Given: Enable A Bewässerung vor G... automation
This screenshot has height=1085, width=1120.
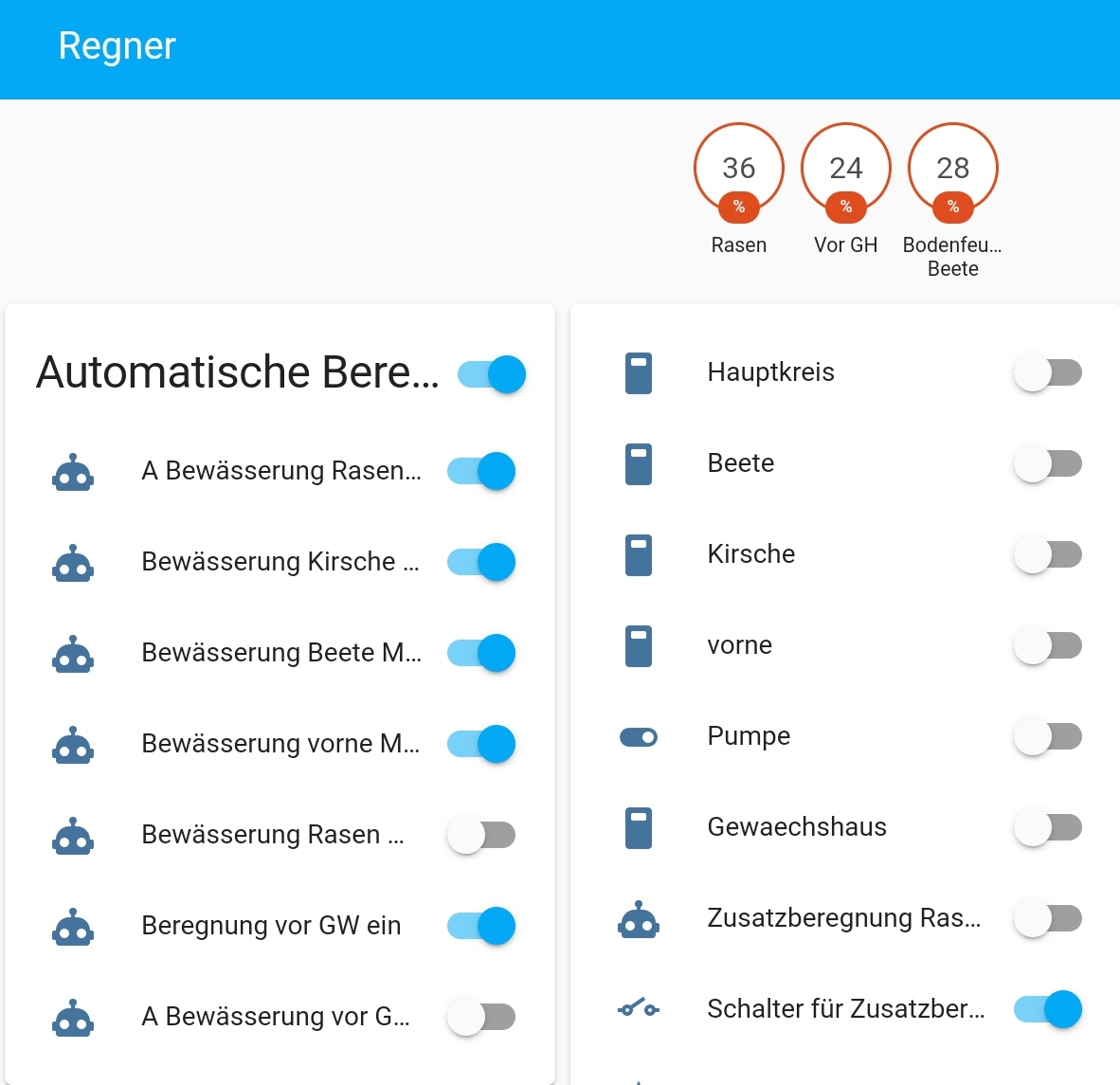Looking at the screenshot, I should point(481,1017).
